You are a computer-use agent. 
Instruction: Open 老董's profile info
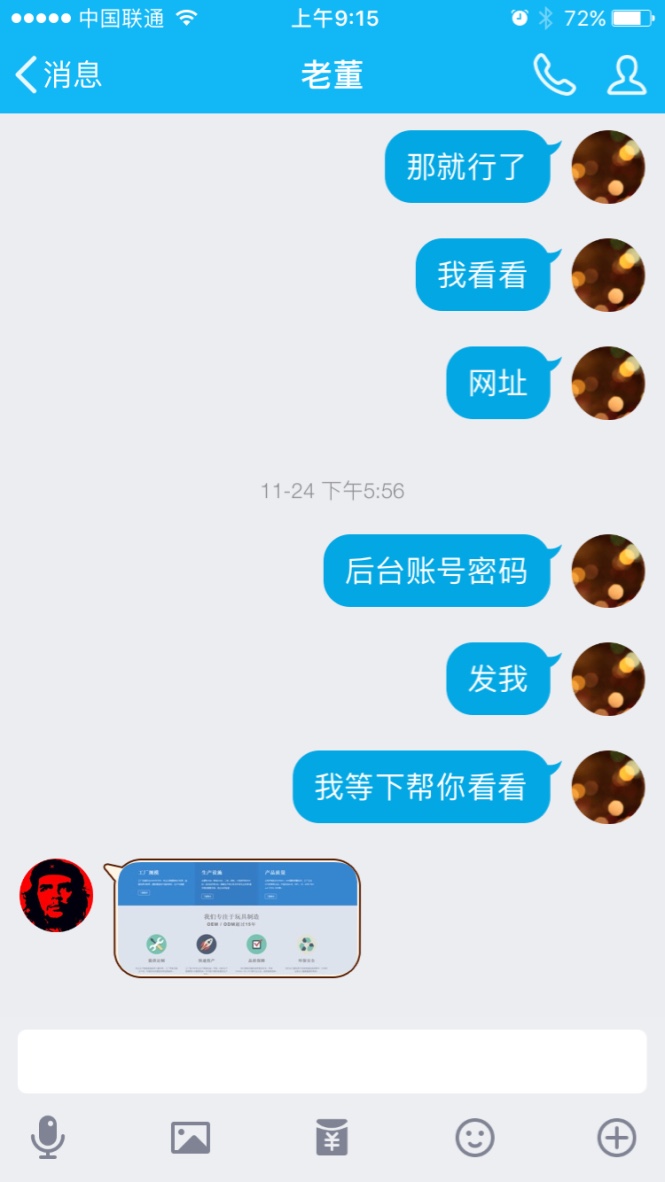627,75
